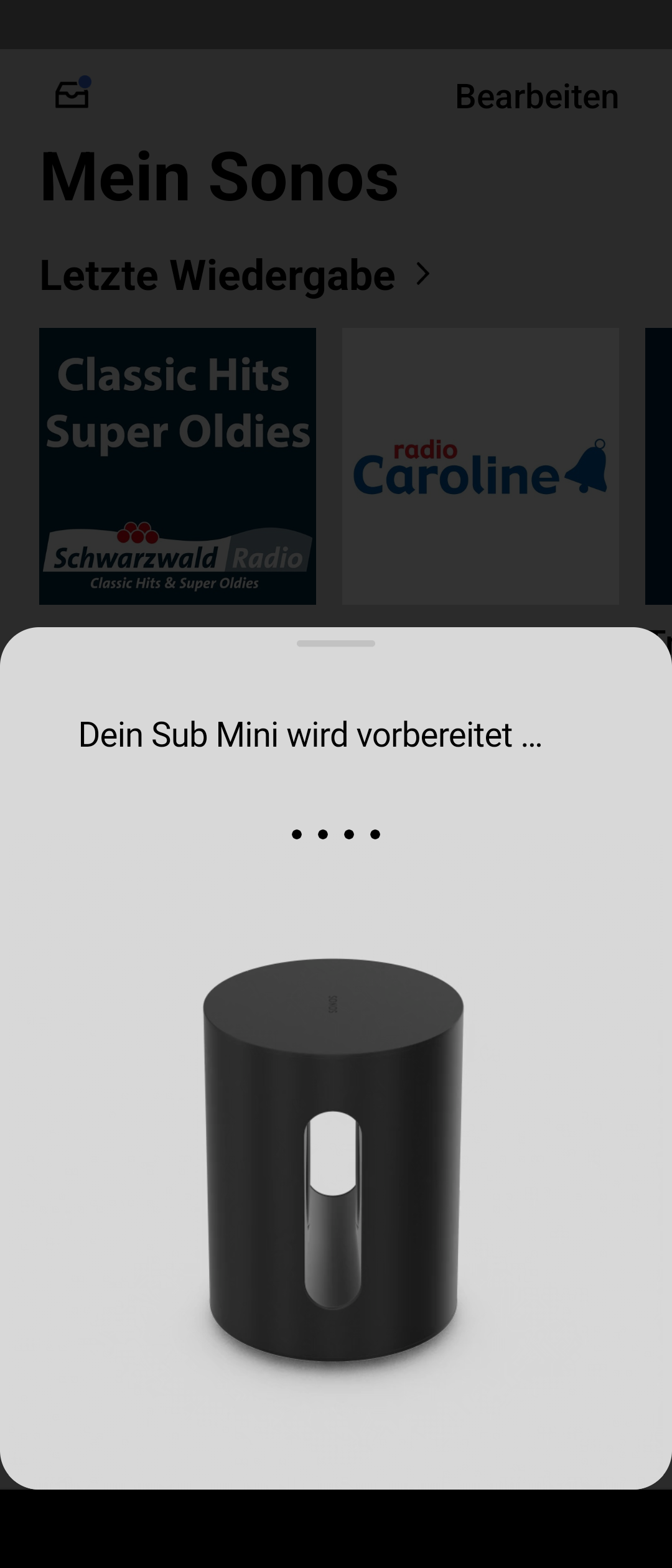
Task: Play the Radio Caroline station
Action: click(480, 466)
